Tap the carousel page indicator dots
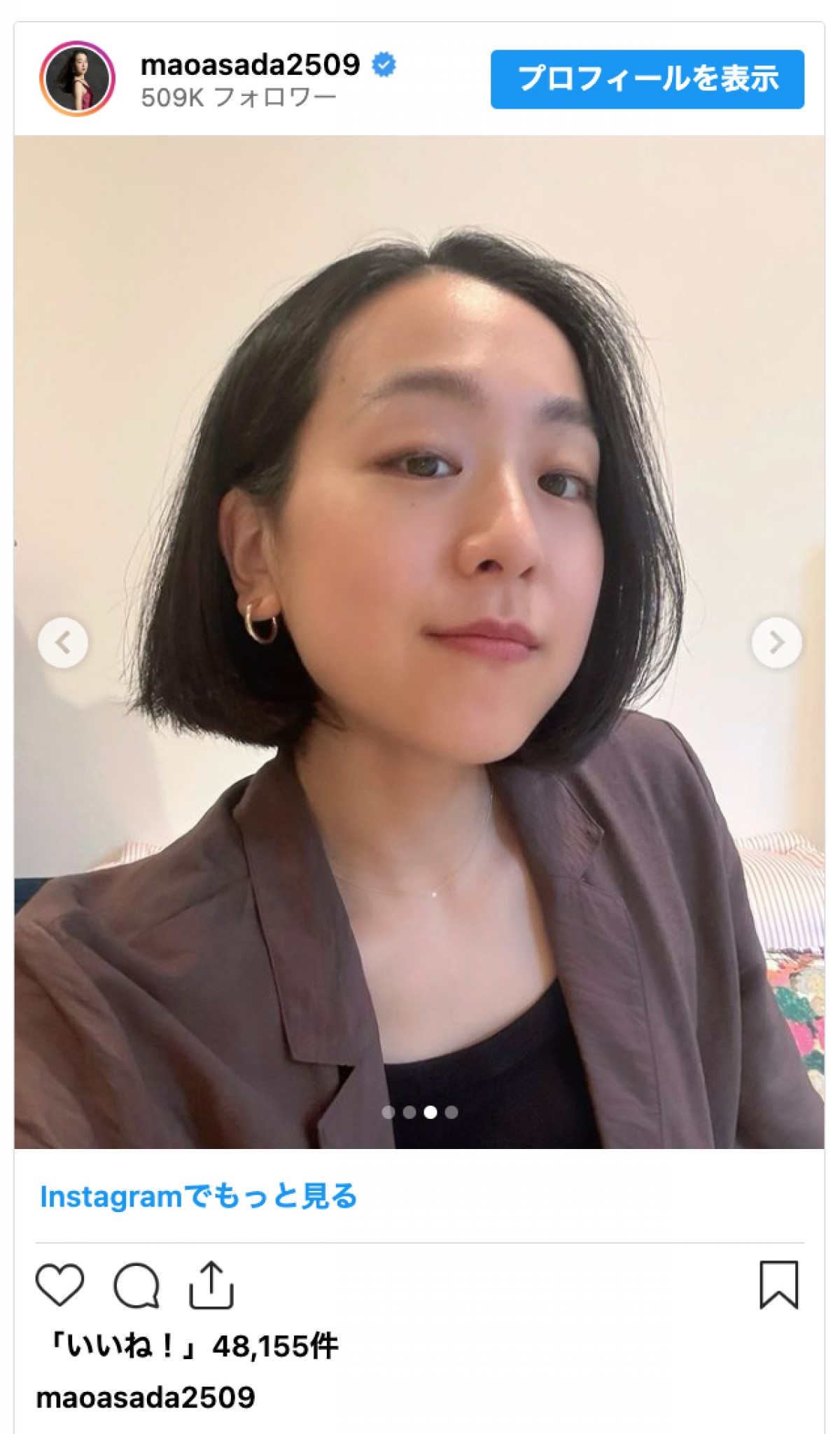 click(420, 1112)
